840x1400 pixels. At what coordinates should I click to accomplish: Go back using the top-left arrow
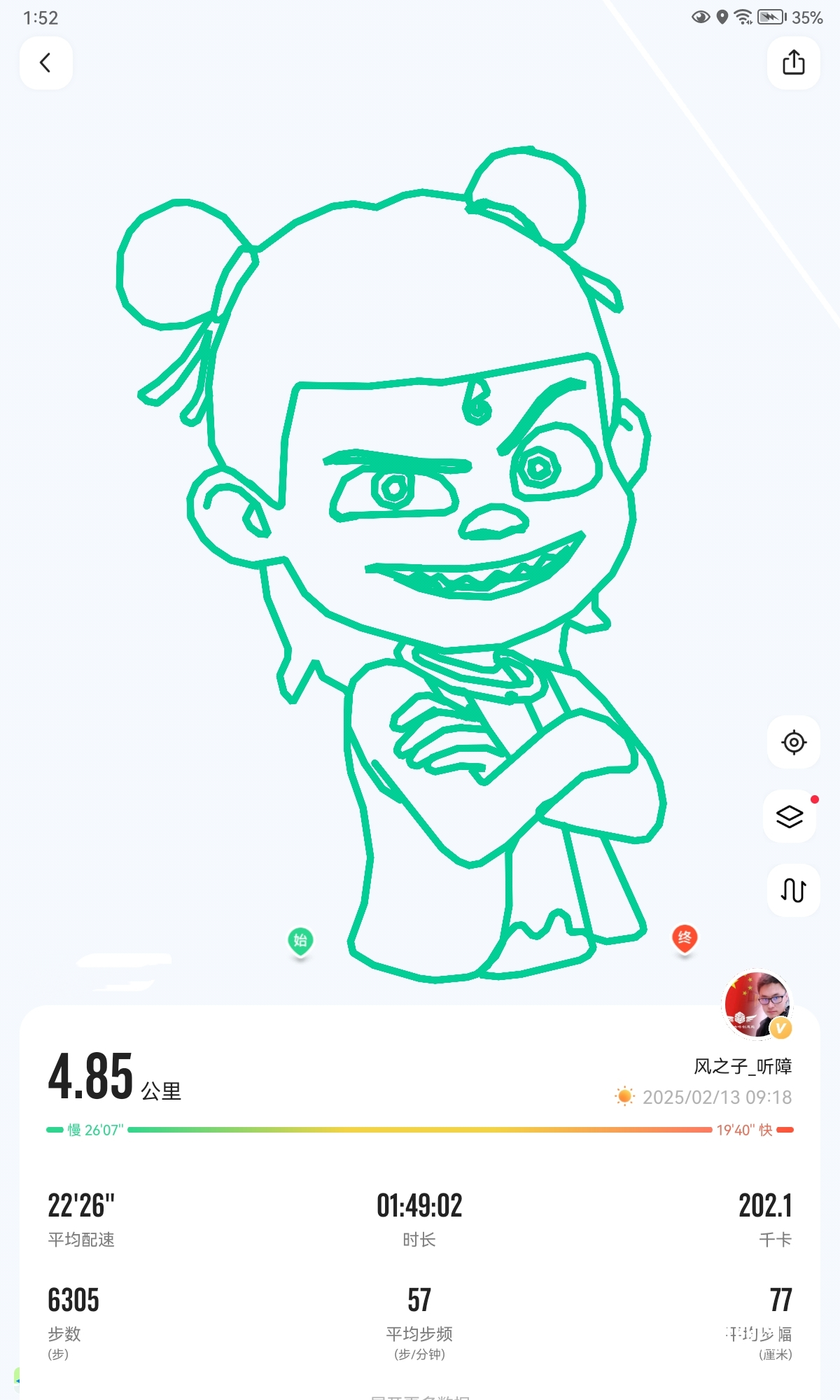point(46,63)
